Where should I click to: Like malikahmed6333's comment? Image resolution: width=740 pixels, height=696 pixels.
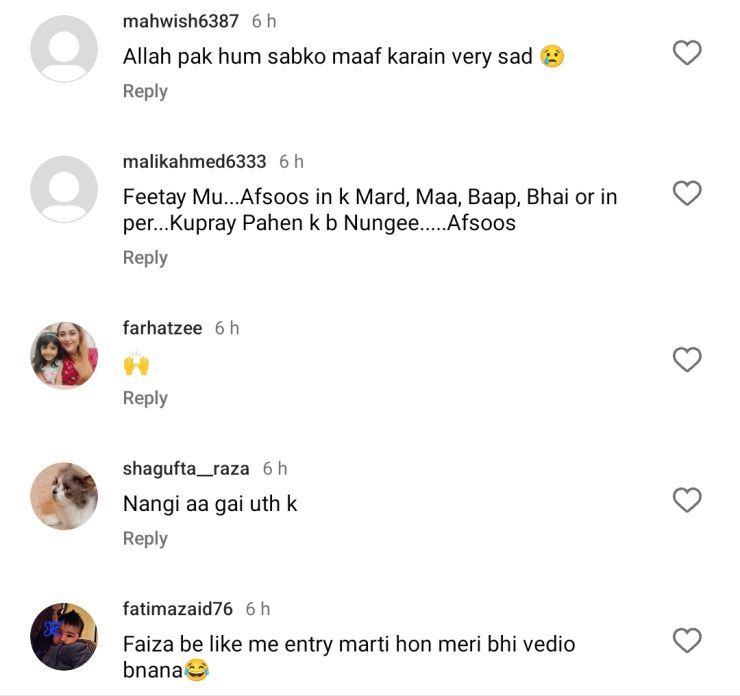[x=687, y=193]
